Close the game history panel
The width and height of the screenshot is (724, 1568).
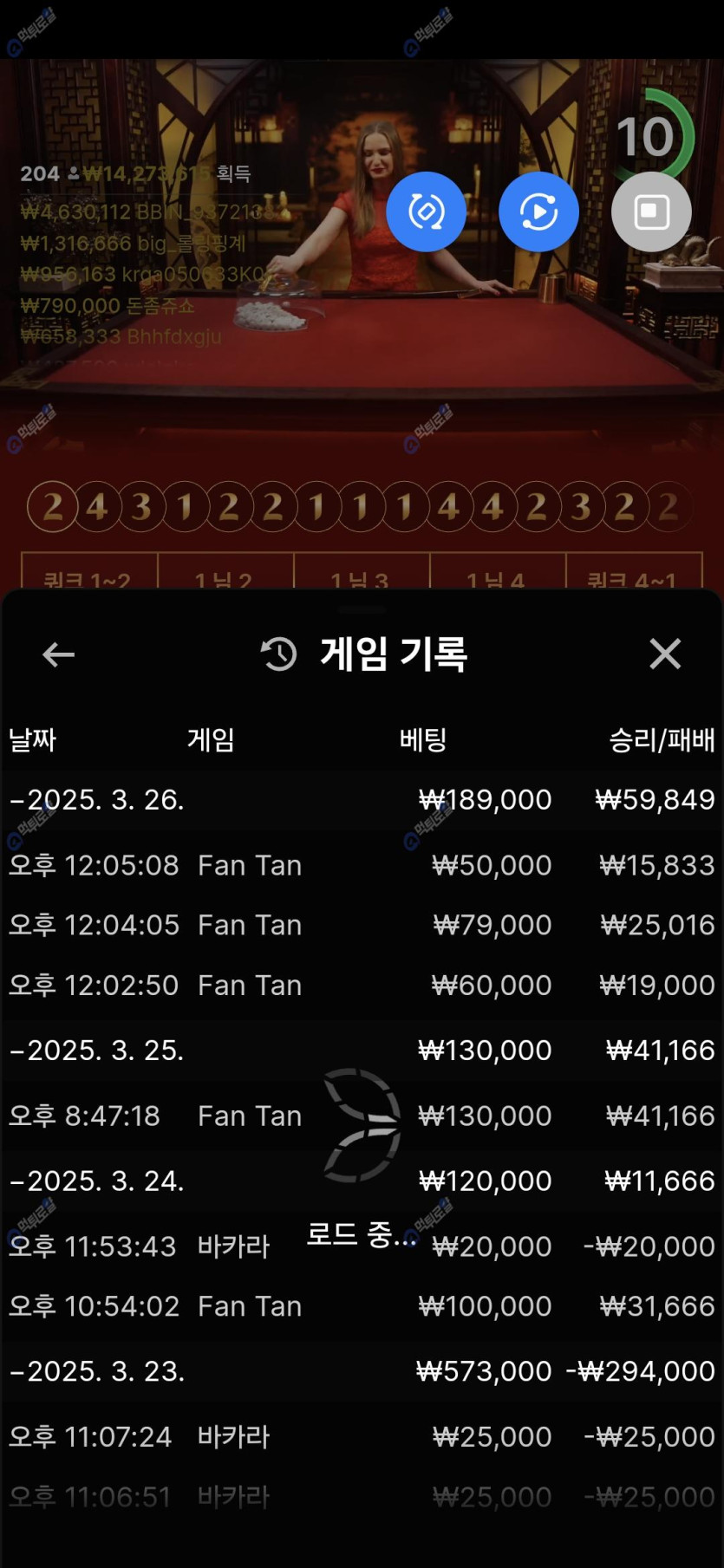665,654
